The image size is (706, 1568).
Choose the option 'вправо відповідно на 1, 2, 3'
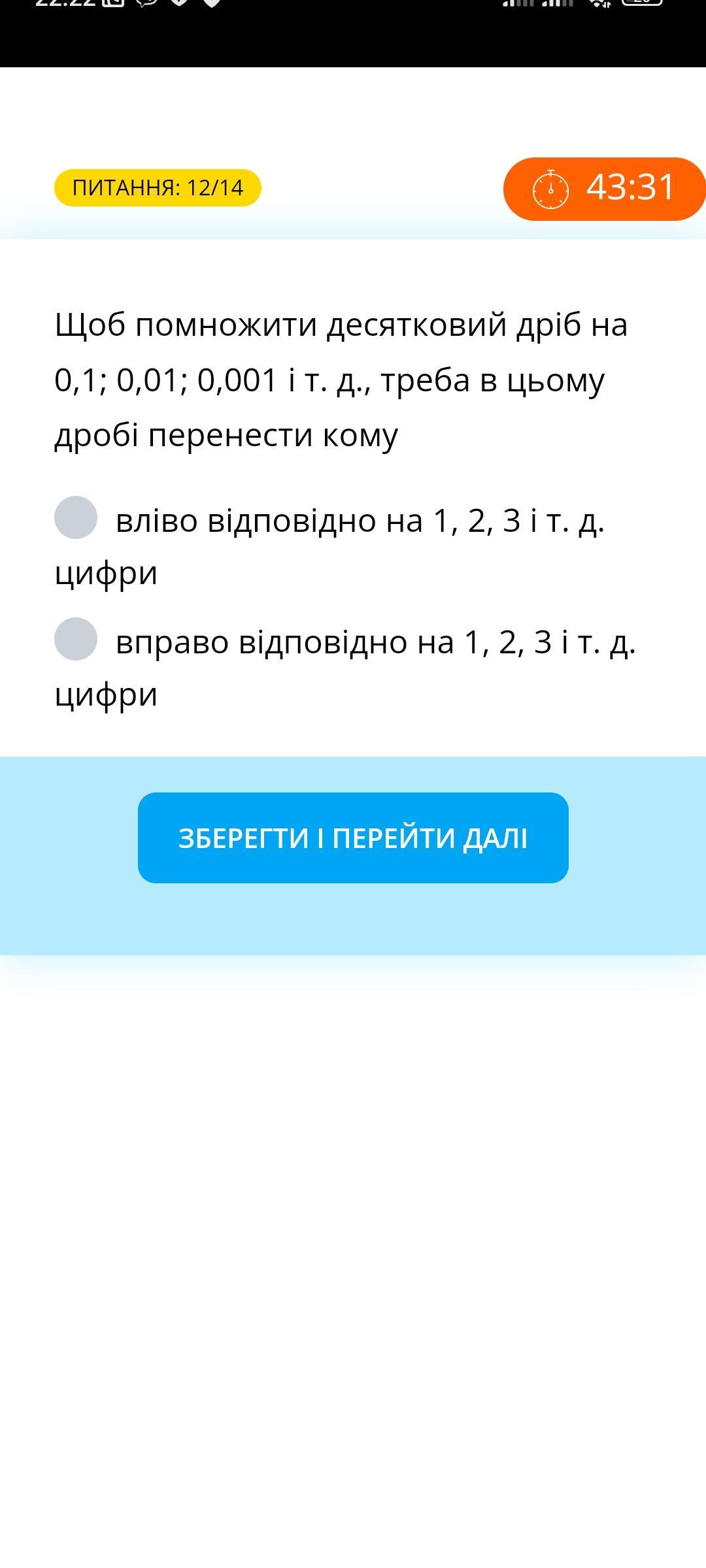point(76,639)
